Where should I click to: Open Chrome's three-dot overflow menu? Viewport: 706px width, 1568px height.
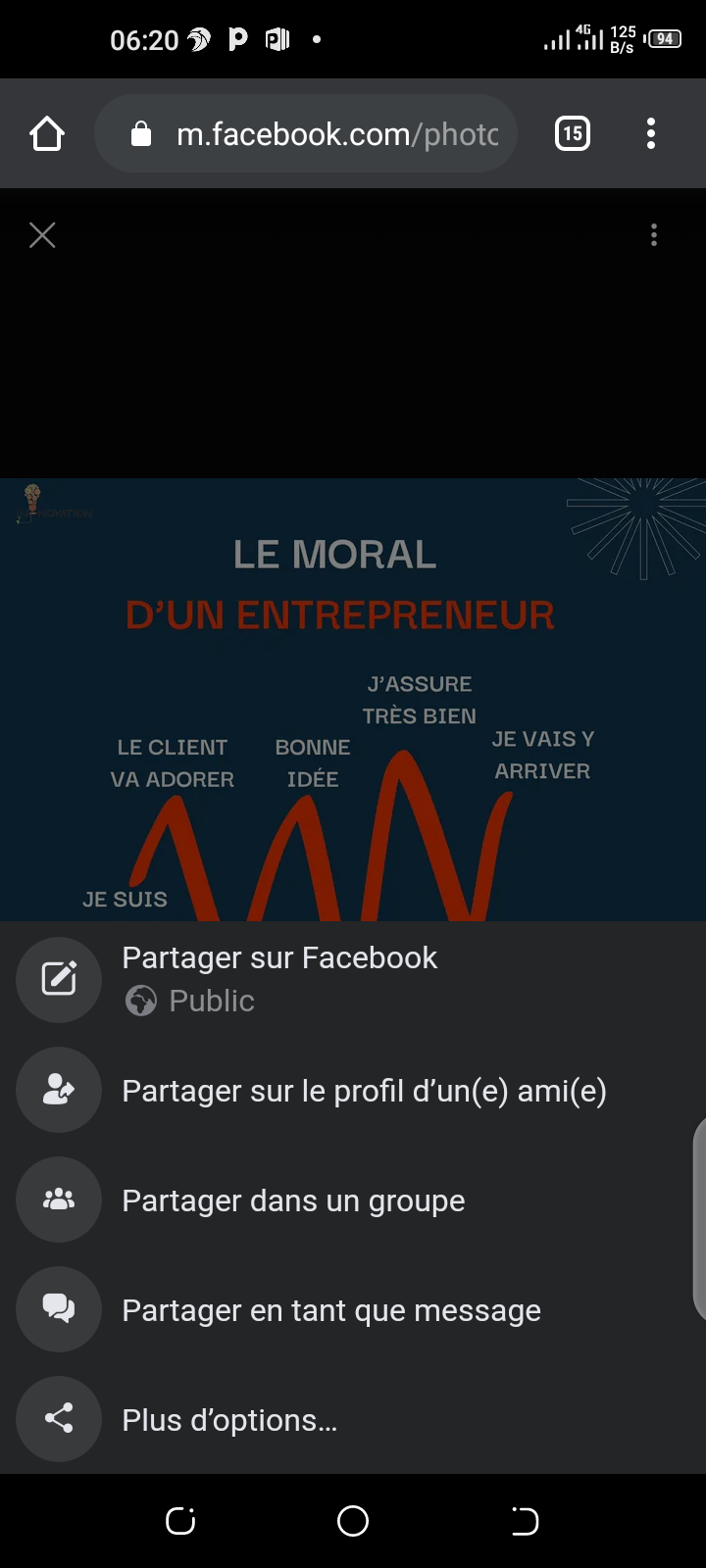click(651, 134)
